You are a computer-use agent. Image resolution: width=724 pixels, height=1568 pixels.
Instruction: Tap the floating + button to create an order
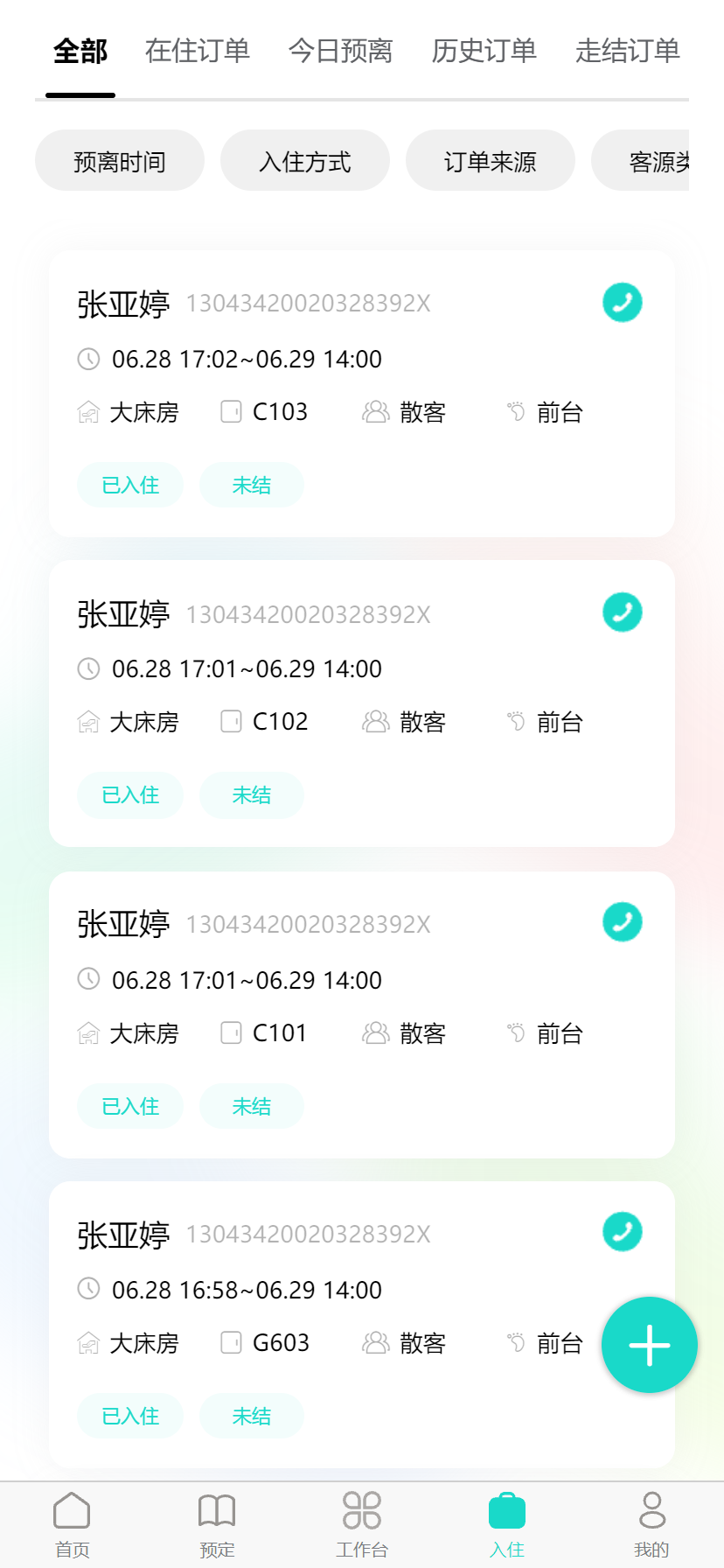tap(649, 1344)
